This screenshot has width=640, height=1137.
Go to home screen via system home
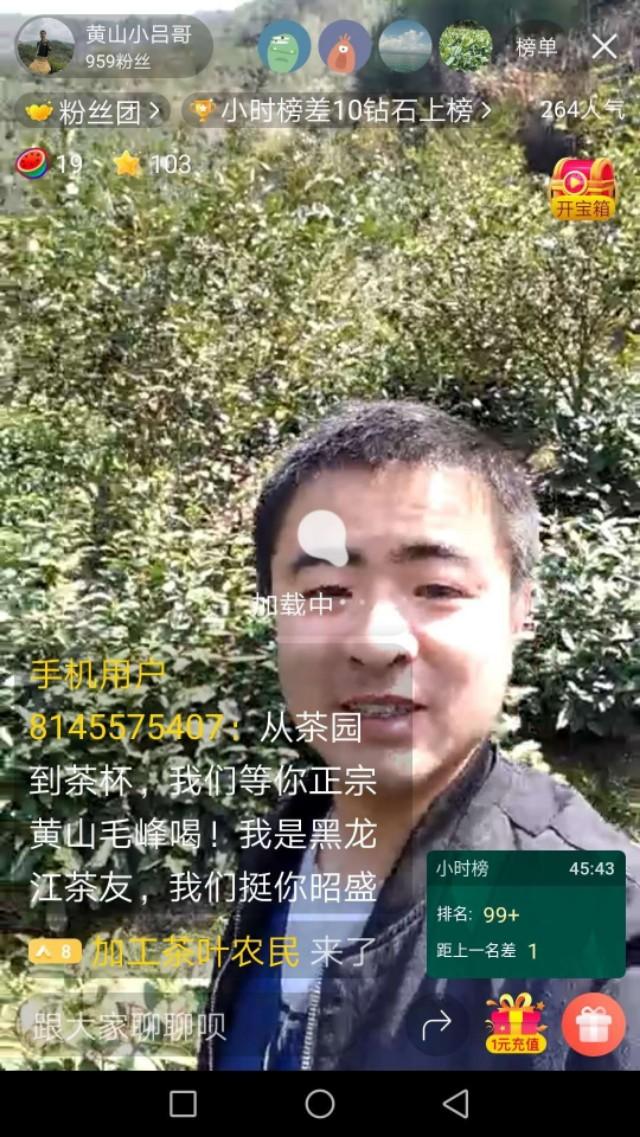pos(320,1103)
